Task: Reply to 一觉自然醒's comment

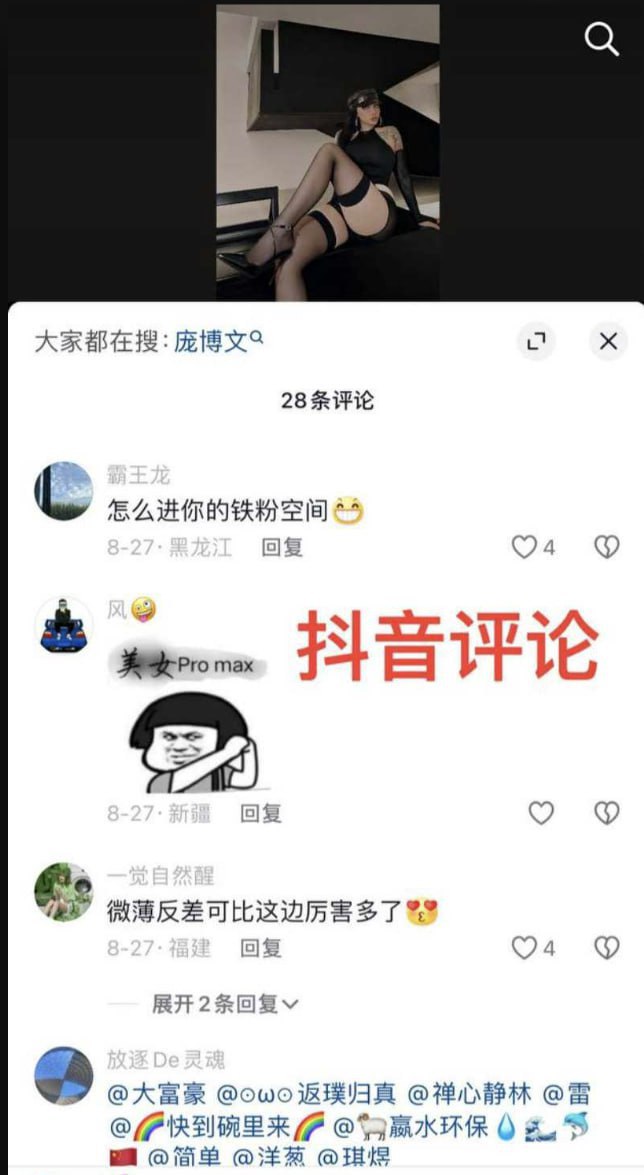Action: [261, 947]
